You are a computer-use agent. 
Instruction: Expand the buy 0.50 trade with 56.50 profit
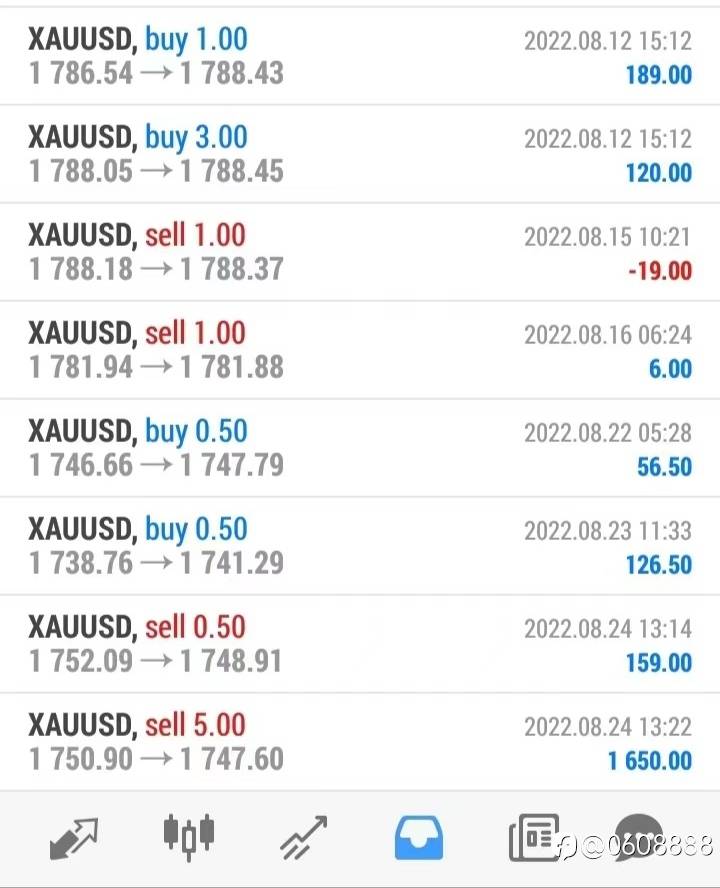(x=360, y=448)
